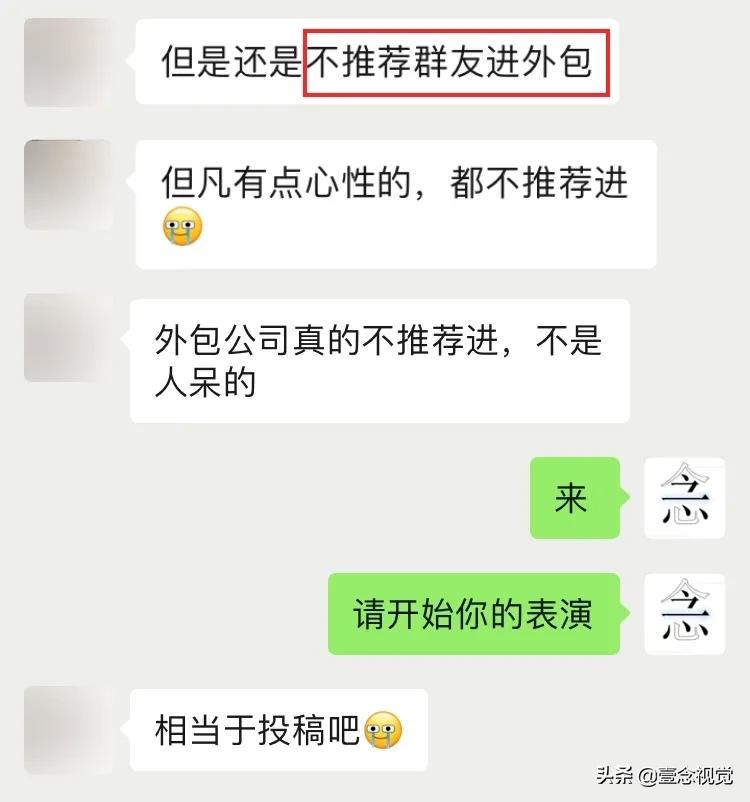This screenshot has width=750, height=802.
Task: Select the text '请开始你的表演'
Action: click(475, 612)
